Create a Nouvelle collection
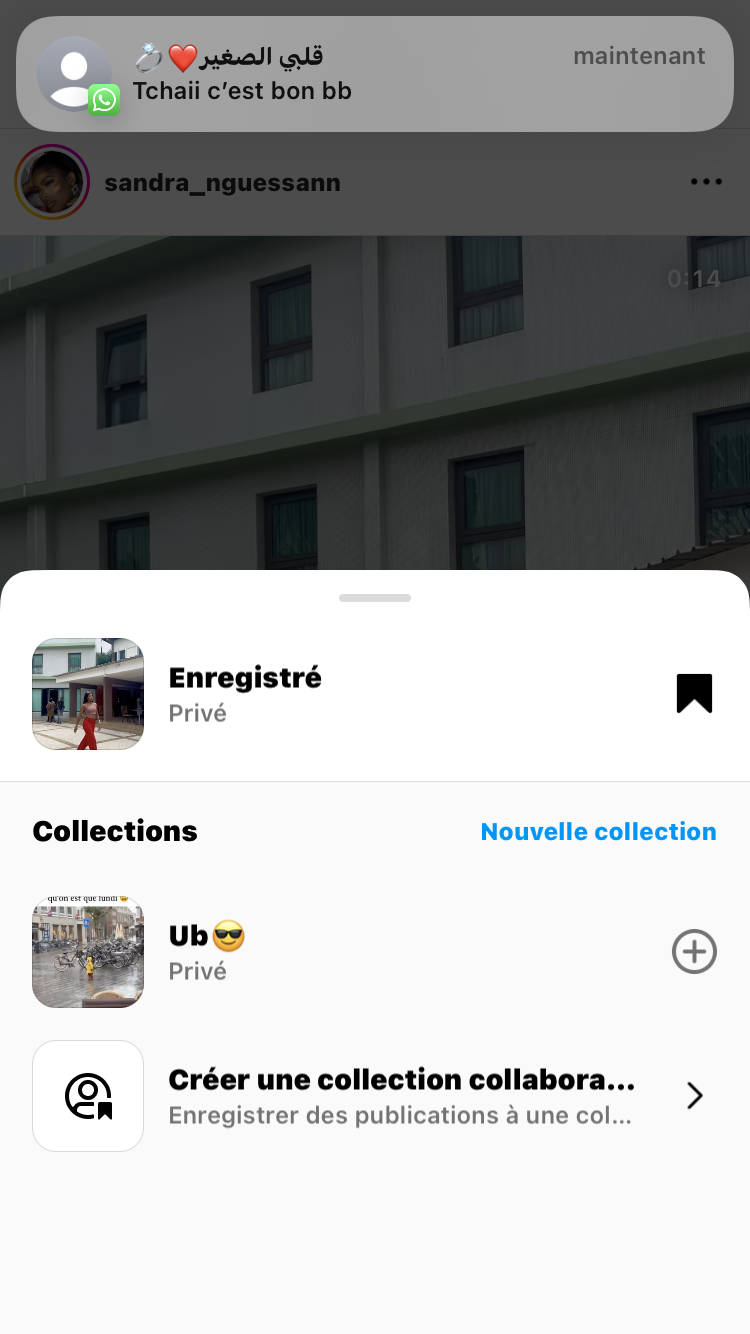The image size is (750, 1334). pos(598,832)
